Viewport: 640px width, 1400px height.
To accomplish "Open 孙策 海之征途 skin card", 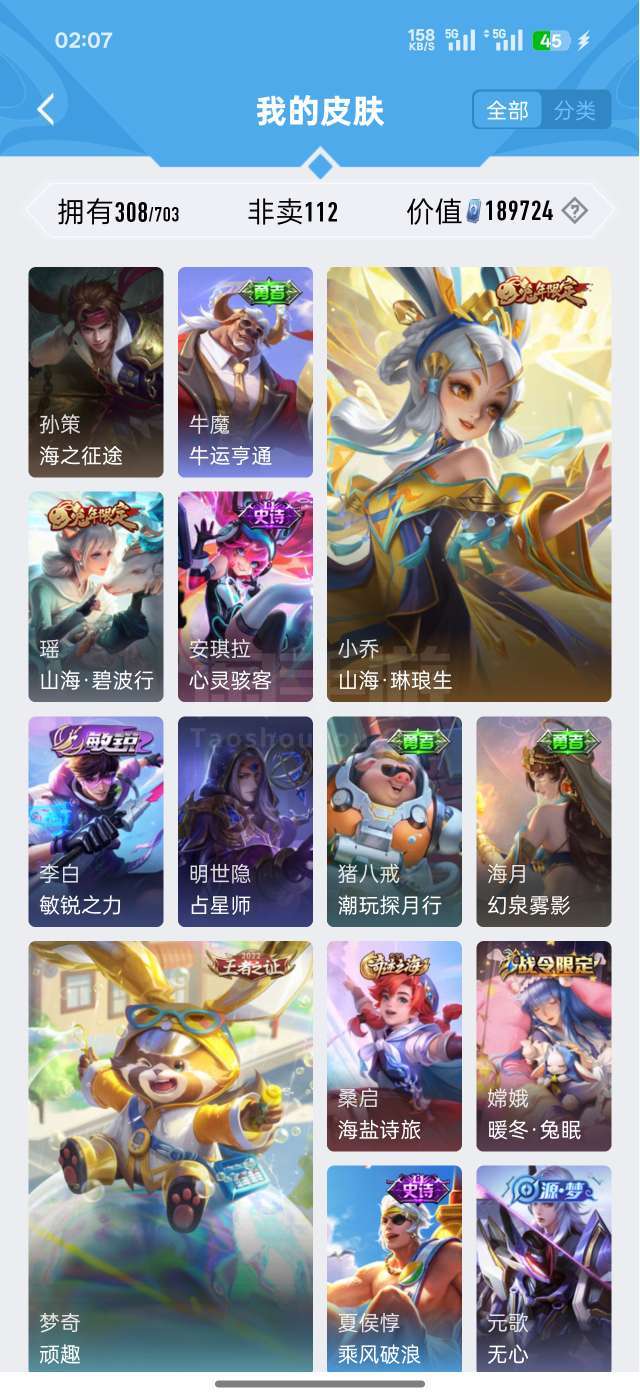I will 96,372.
